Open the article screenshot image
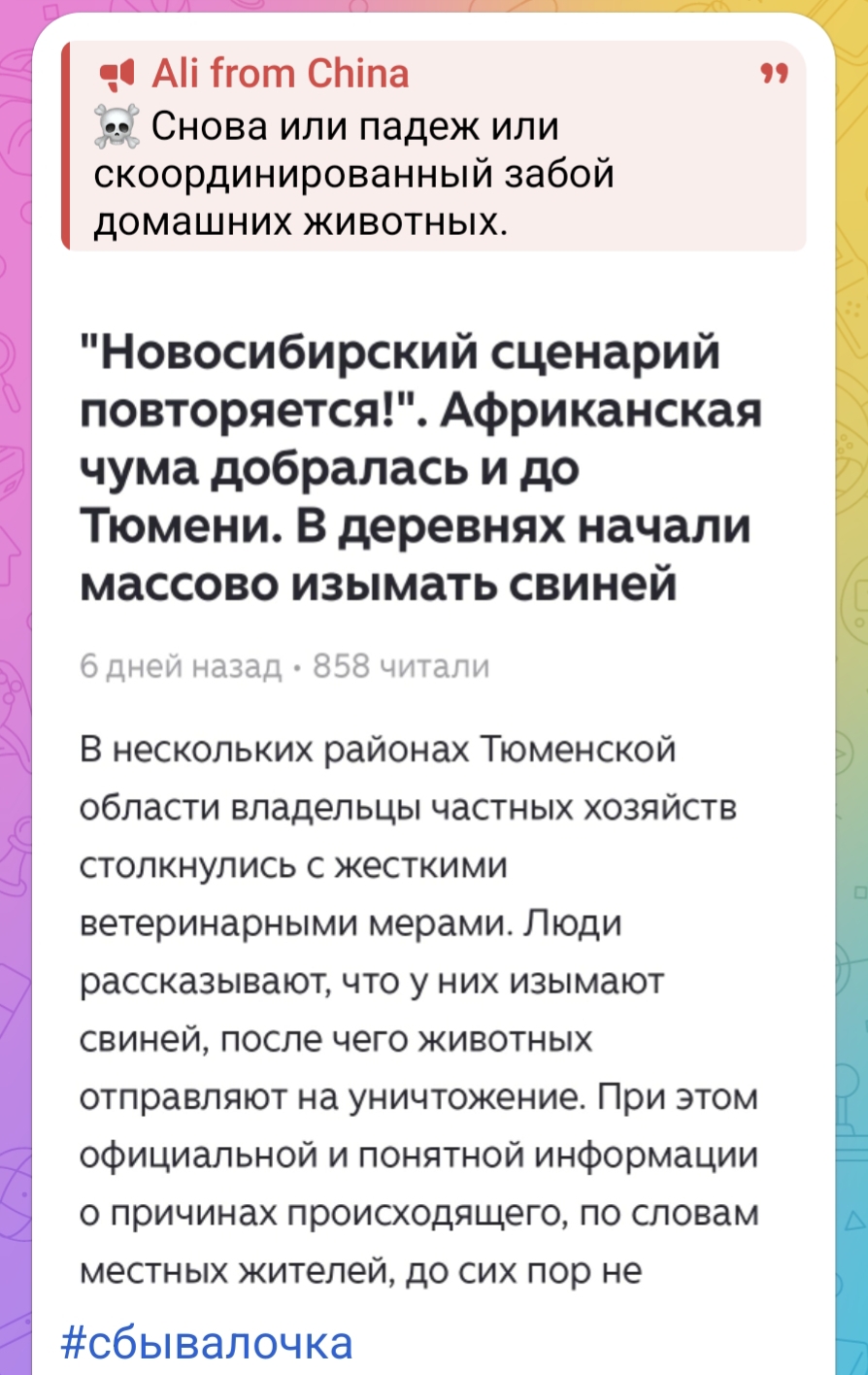This screenshot has width=868, height=1375. (x=433, y=787)
